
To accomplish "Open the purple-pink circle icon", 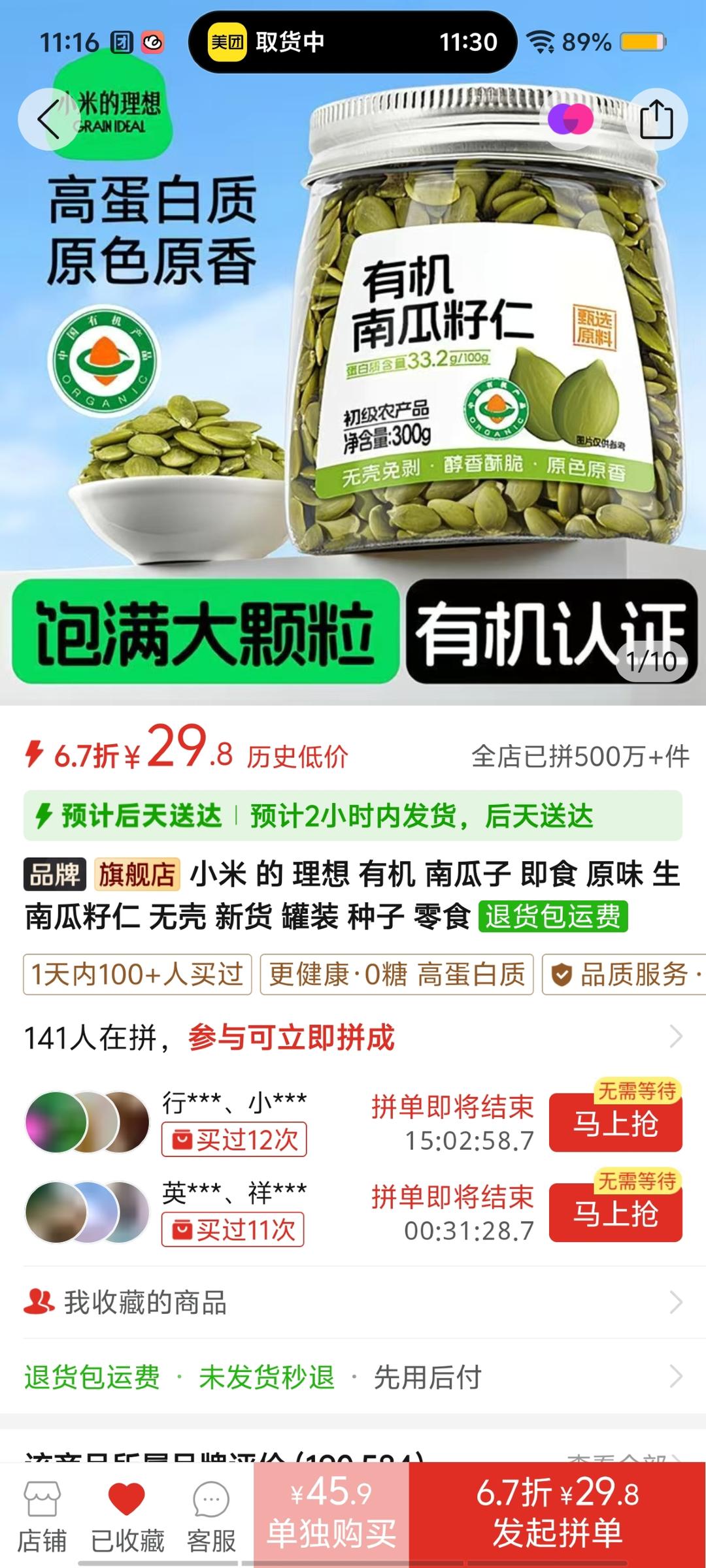I will click(x=570, y=120).
